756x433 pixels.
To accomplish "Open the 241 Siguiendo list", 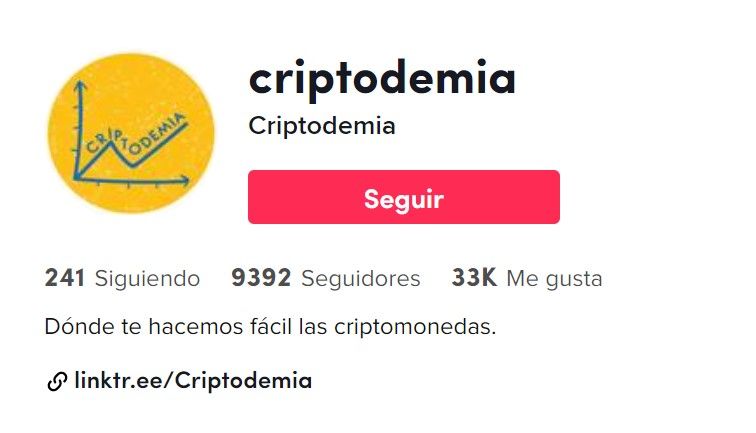I will pyautogui.click(x=122, y=278).
